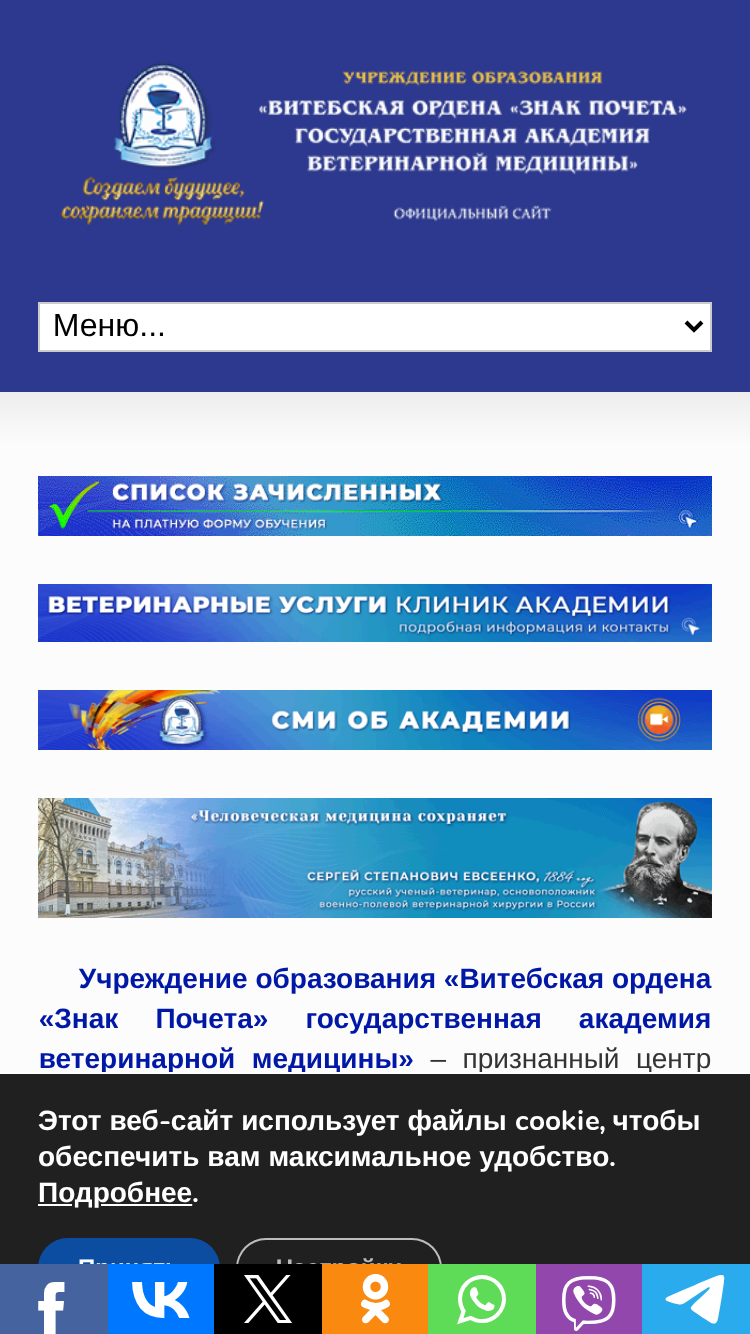Open the Список зачисленных banner
Image resolution: width=750 pixels, height=1334 pixels.
[x=375, y=506]
